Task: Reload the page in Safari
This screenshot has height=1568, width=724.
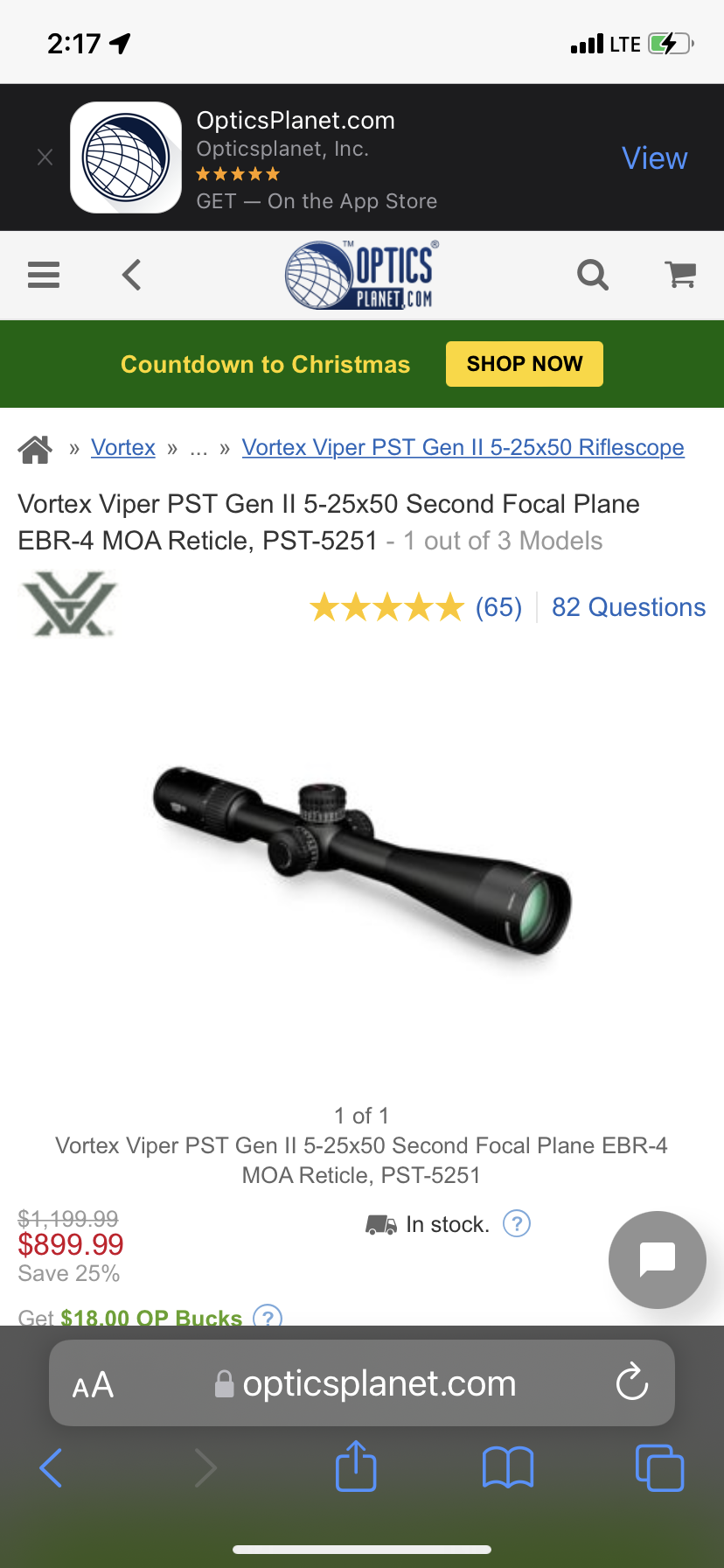Action: click(x=631, y=1383)
